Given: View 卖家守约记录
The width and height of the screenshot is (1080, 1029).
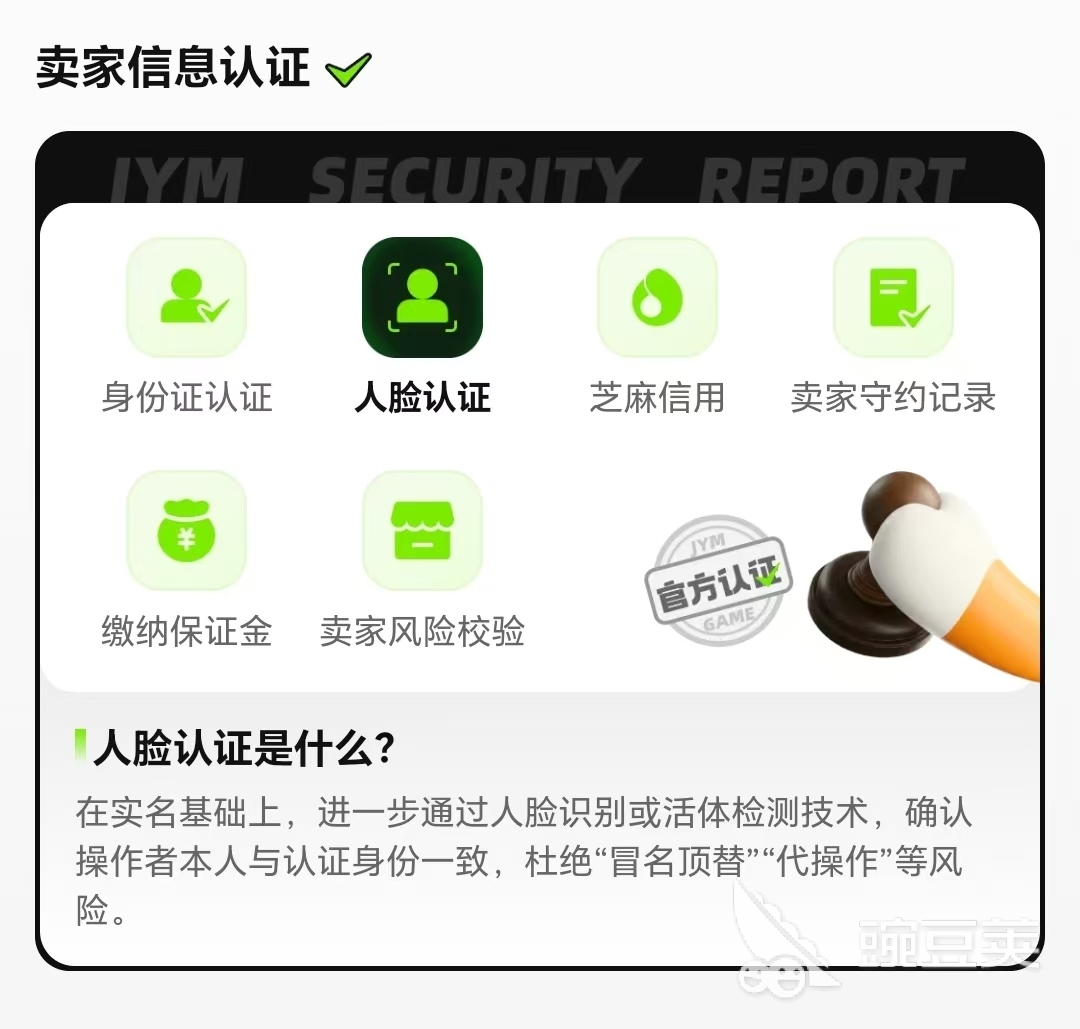Looking at the screenshot, I should click(893, 326).
